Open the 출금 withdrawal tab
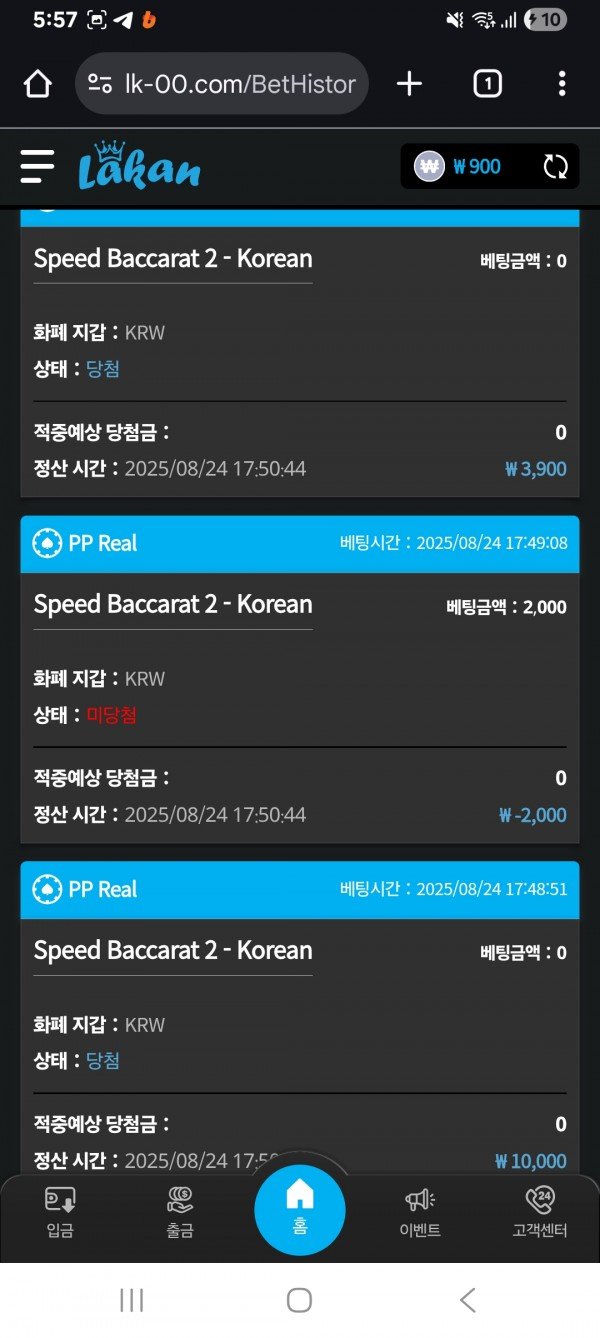Viewport: 600px width, 1338px height. click(180, 1212)
